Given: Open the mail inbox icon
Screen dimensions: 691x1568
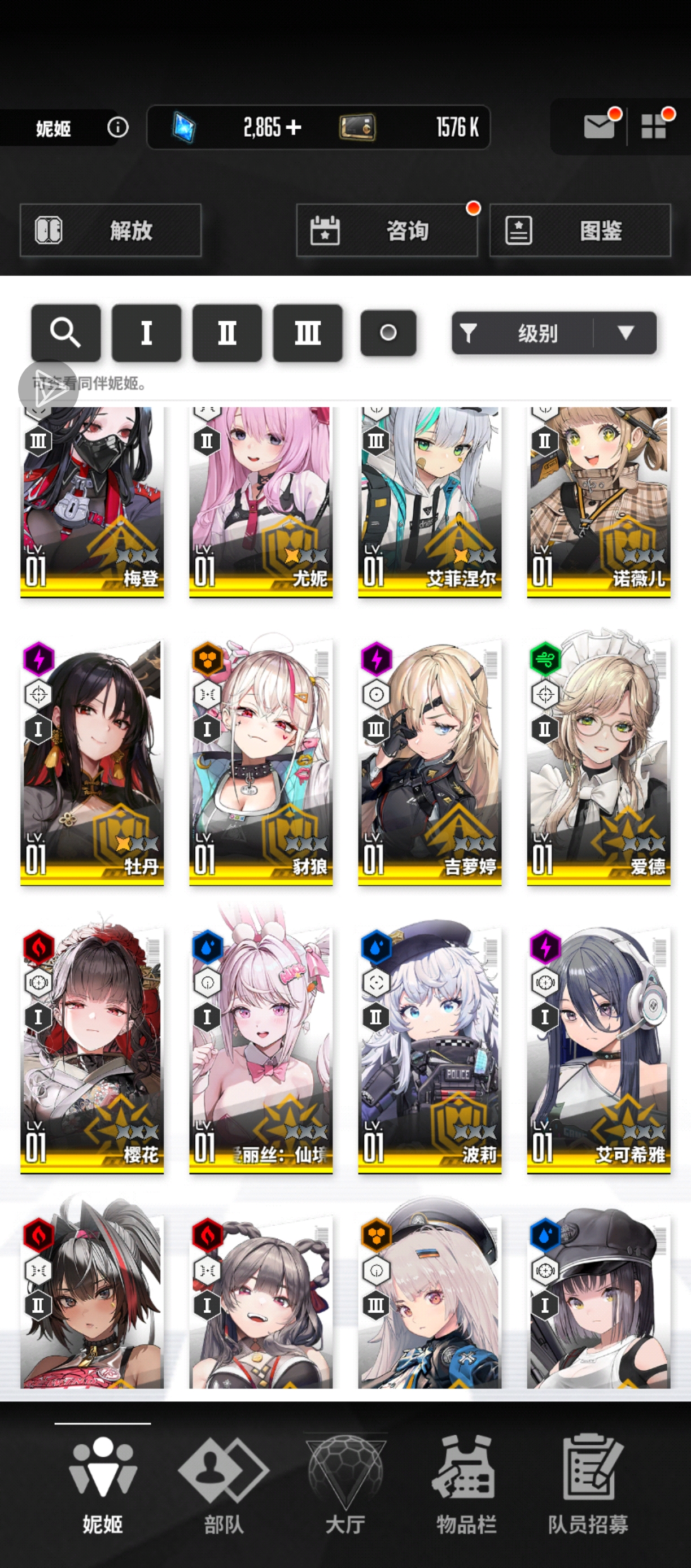Looking at the screenshot, I should coord(598,127).
